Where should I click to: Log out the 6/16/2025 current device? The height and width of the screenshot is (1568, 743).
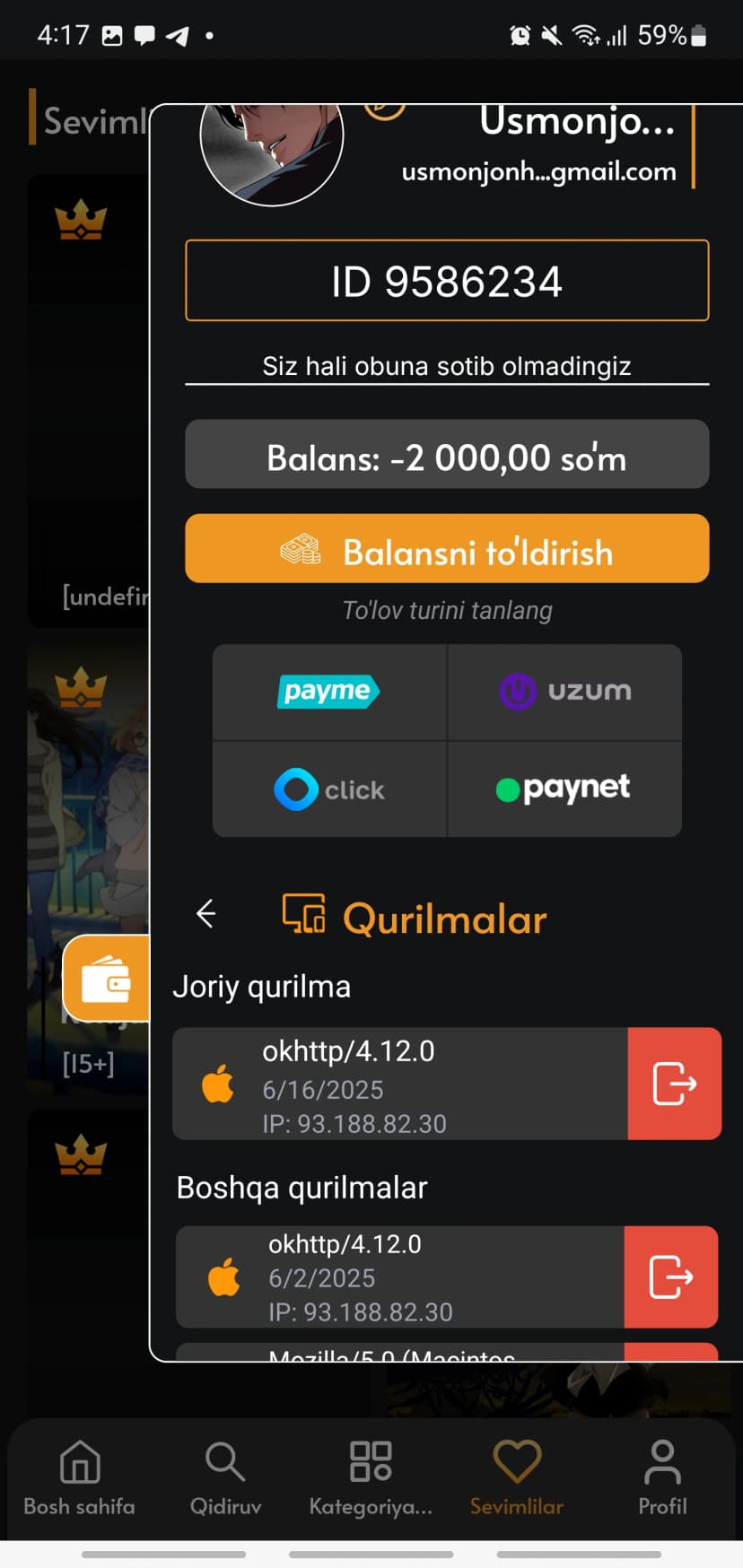tap(674, 1084)
